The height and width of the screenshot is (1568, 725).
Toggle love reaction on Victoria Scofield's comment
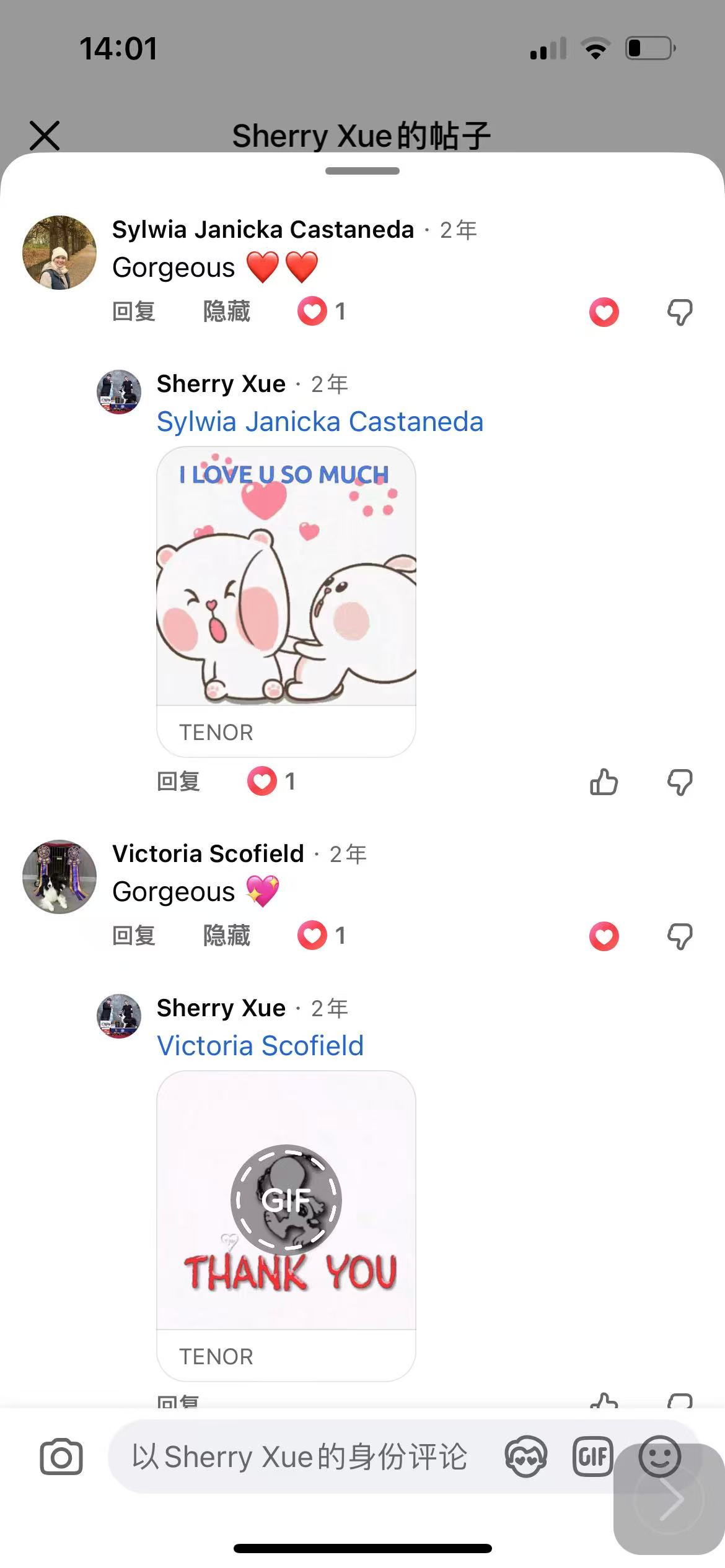pyautogui.click(x=604, y=936)
